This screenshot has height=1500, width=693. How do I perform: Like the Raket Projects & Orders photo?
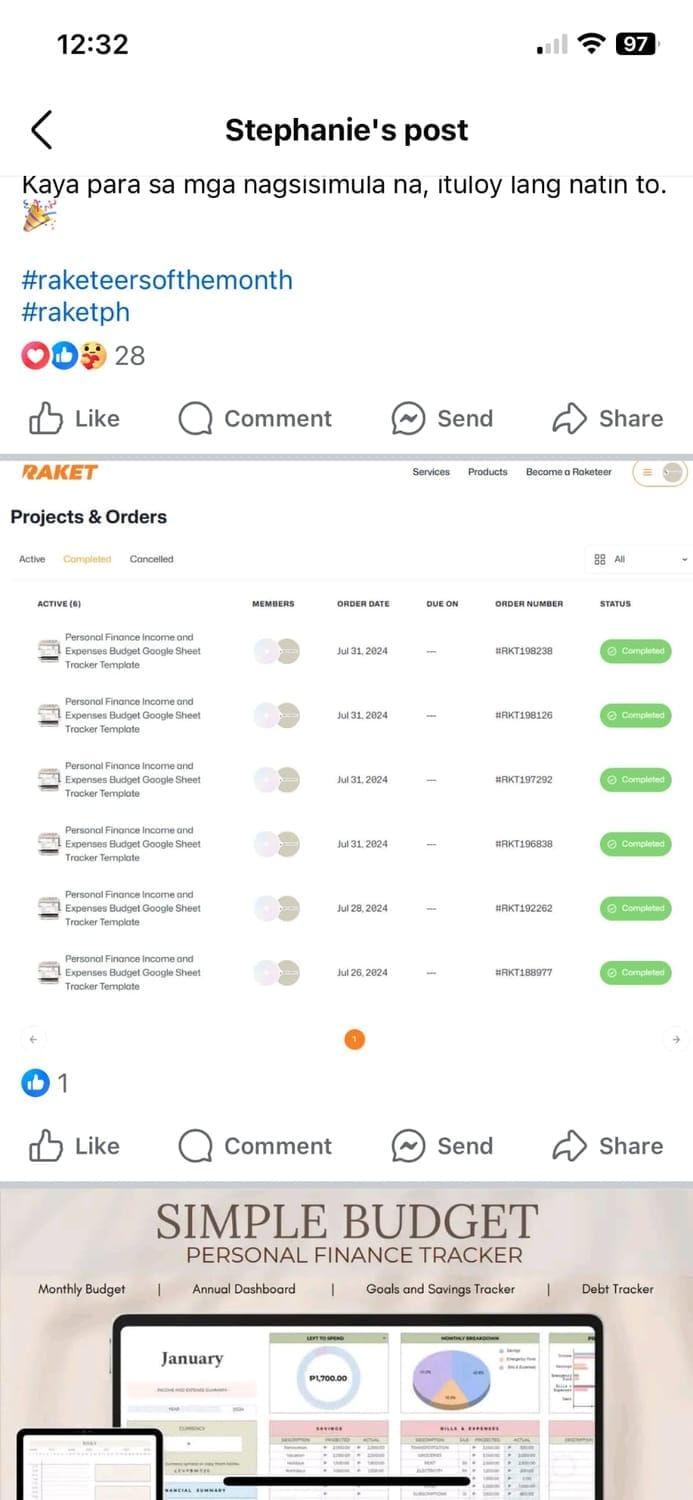point(74,1146)
